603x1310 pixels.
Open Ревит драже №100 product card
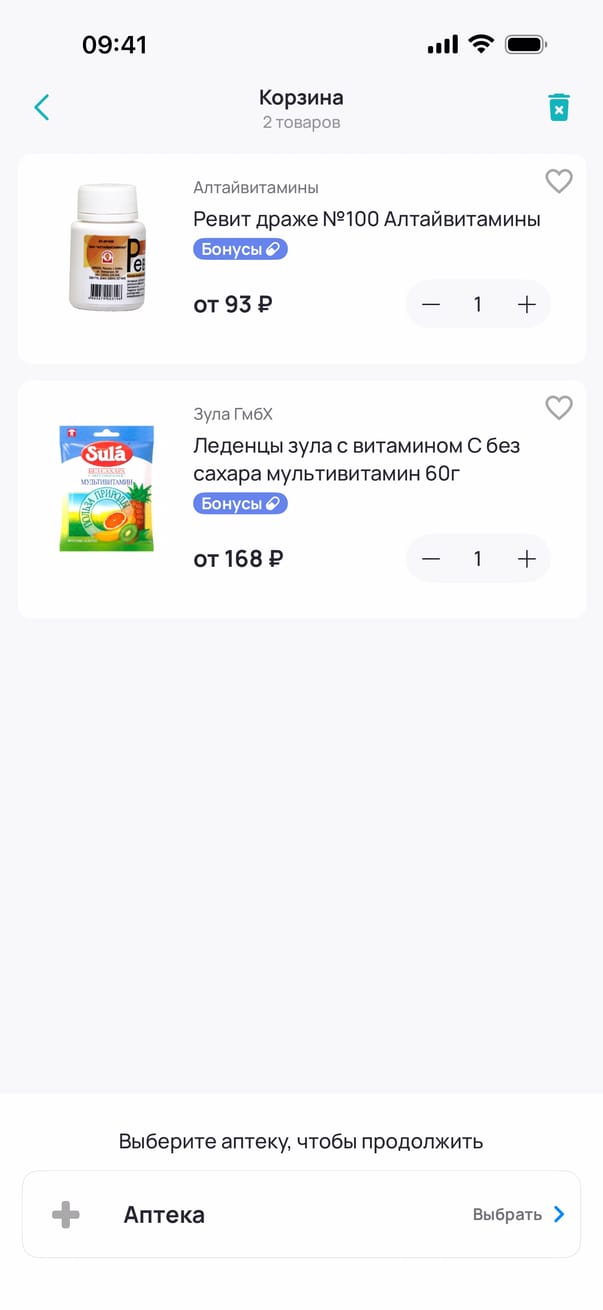tap(366, 220)
